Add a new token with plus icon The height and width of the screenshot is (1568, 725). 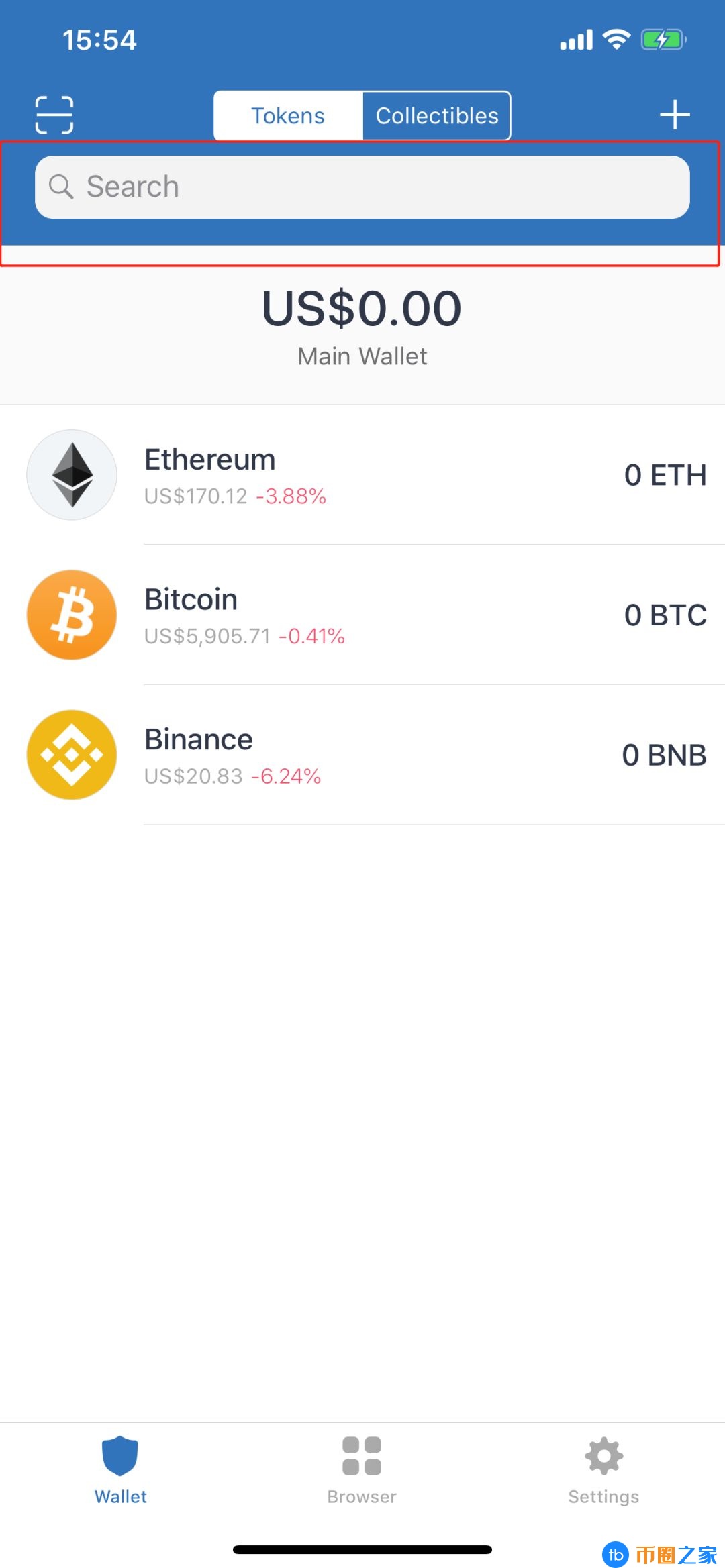pyautogui.click(x=675, y=115)
